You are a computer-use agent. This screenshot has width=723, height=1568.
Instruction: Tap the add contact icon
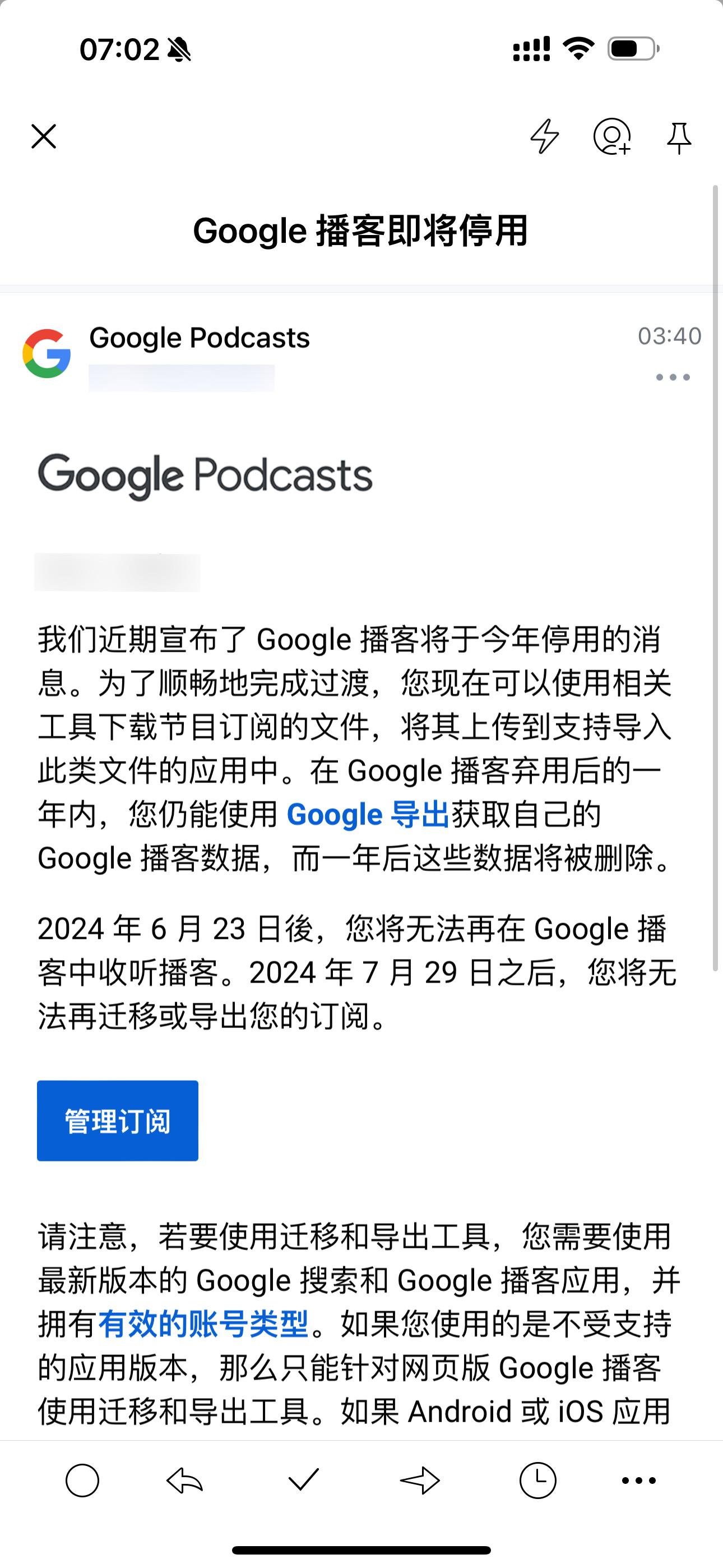(x=611, y=136)
